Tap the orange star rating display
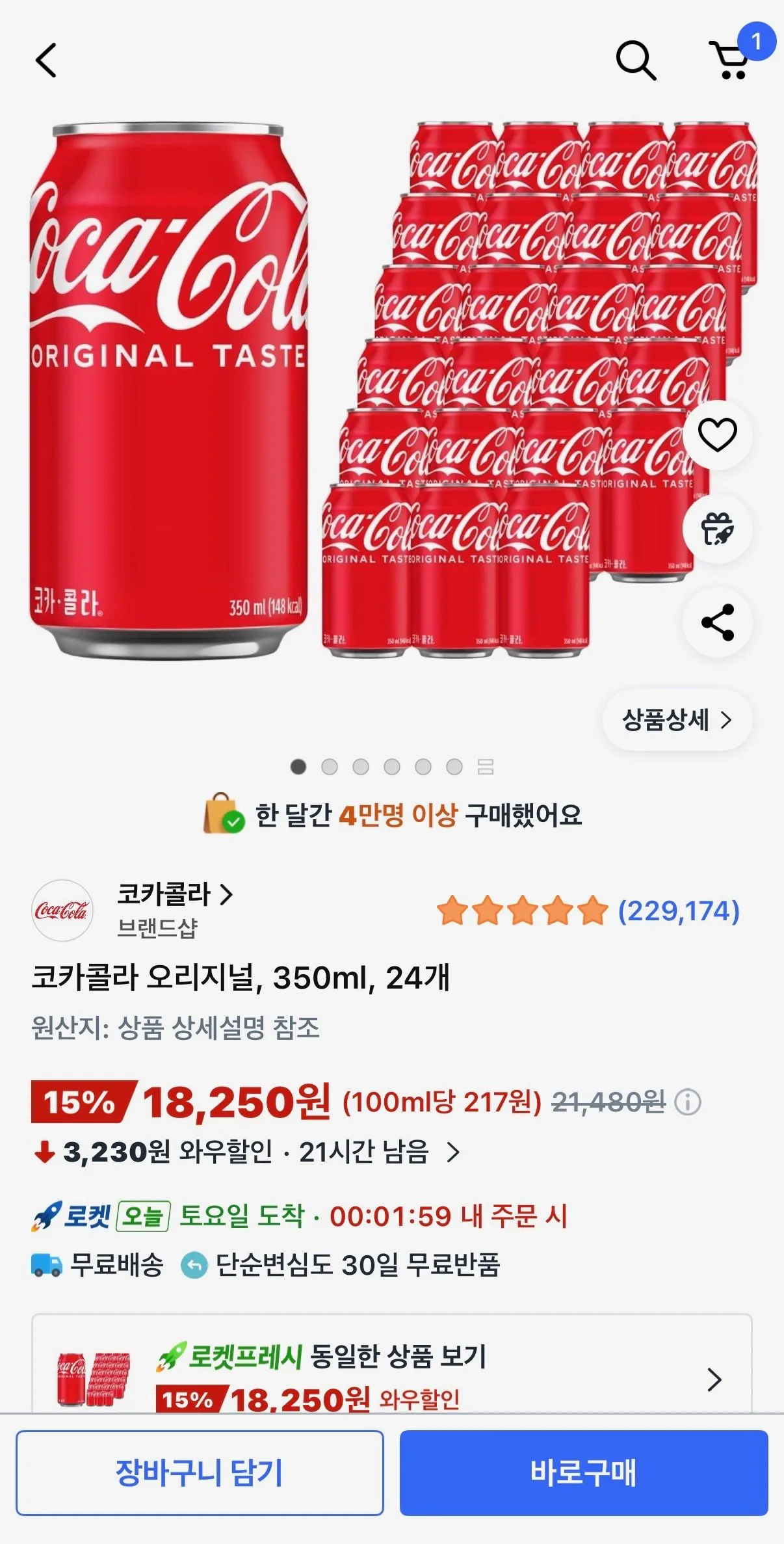Screen dimensions: 784x1544 click(x=520, y=911)
